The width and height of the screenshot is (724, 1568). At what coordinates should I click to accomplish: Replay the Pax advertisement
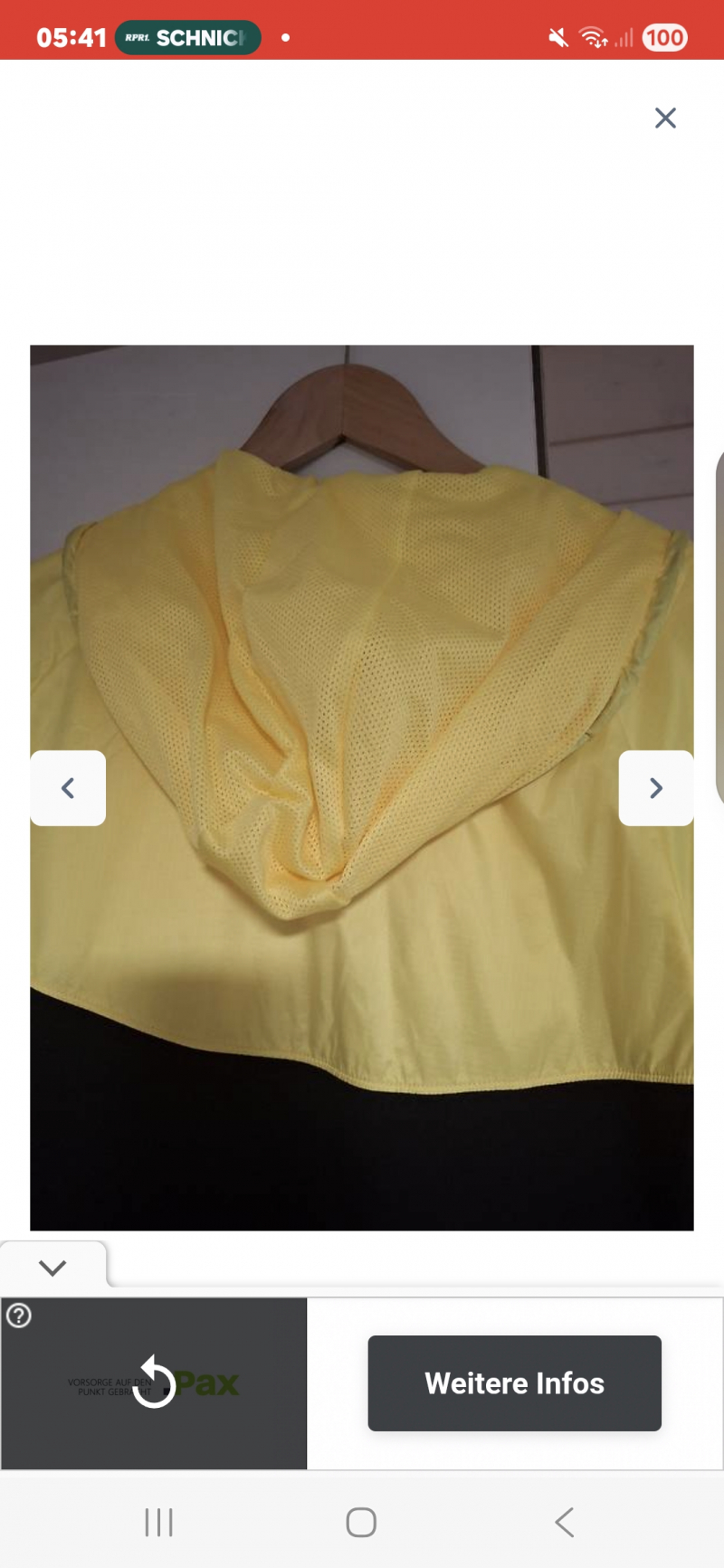coord(154,1383)
